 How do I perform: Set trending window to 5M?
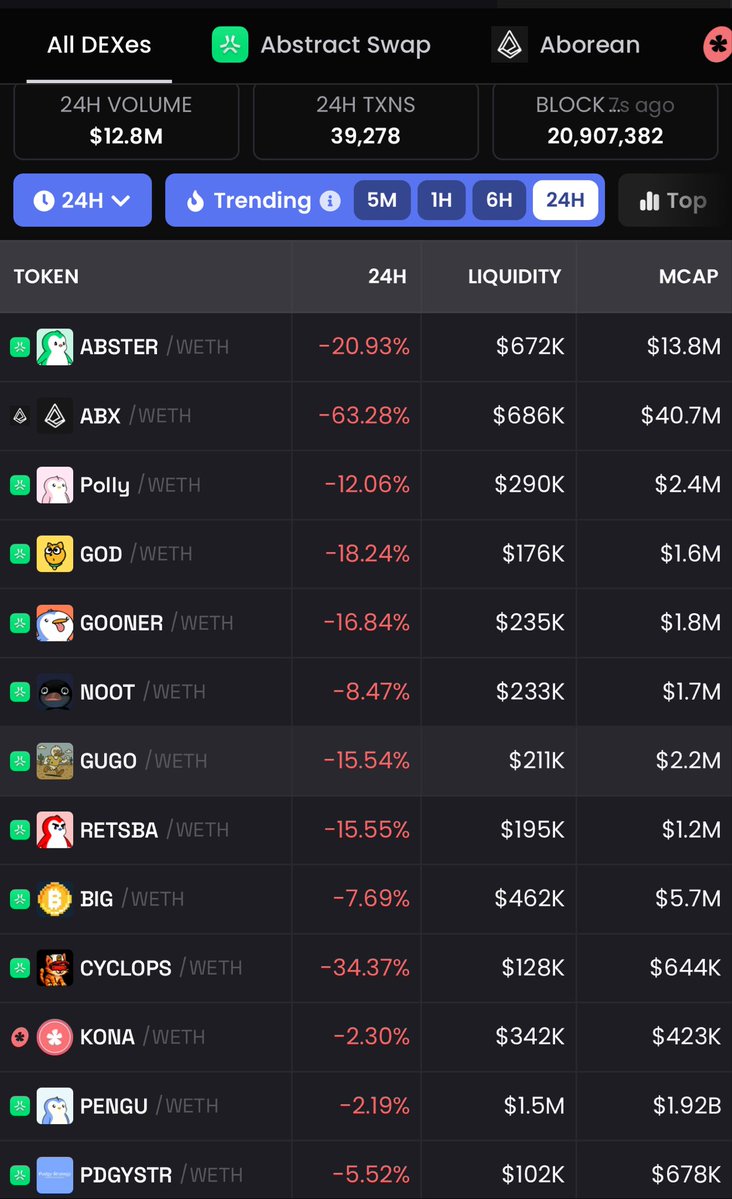[382, 200]
